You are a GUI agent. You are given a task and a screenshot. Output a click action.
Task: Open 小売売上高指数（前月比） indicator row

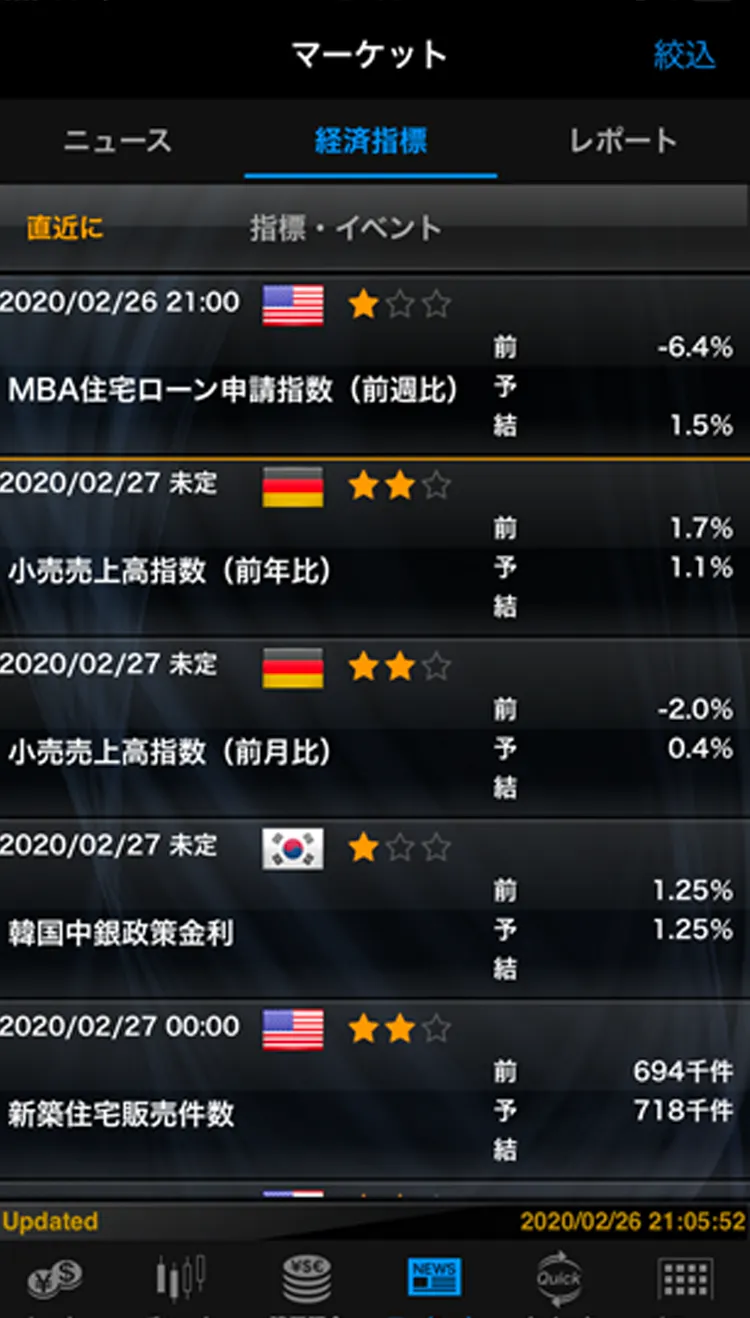[170, 751]
